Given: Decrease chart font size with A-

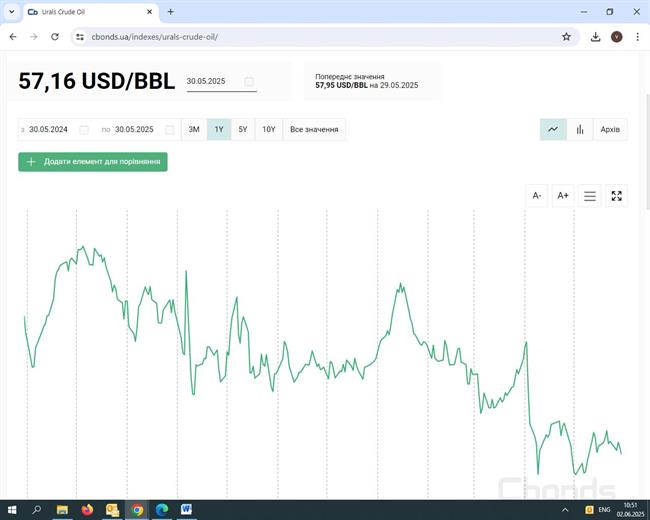Looking at the screenshot, I should point(537,196).
